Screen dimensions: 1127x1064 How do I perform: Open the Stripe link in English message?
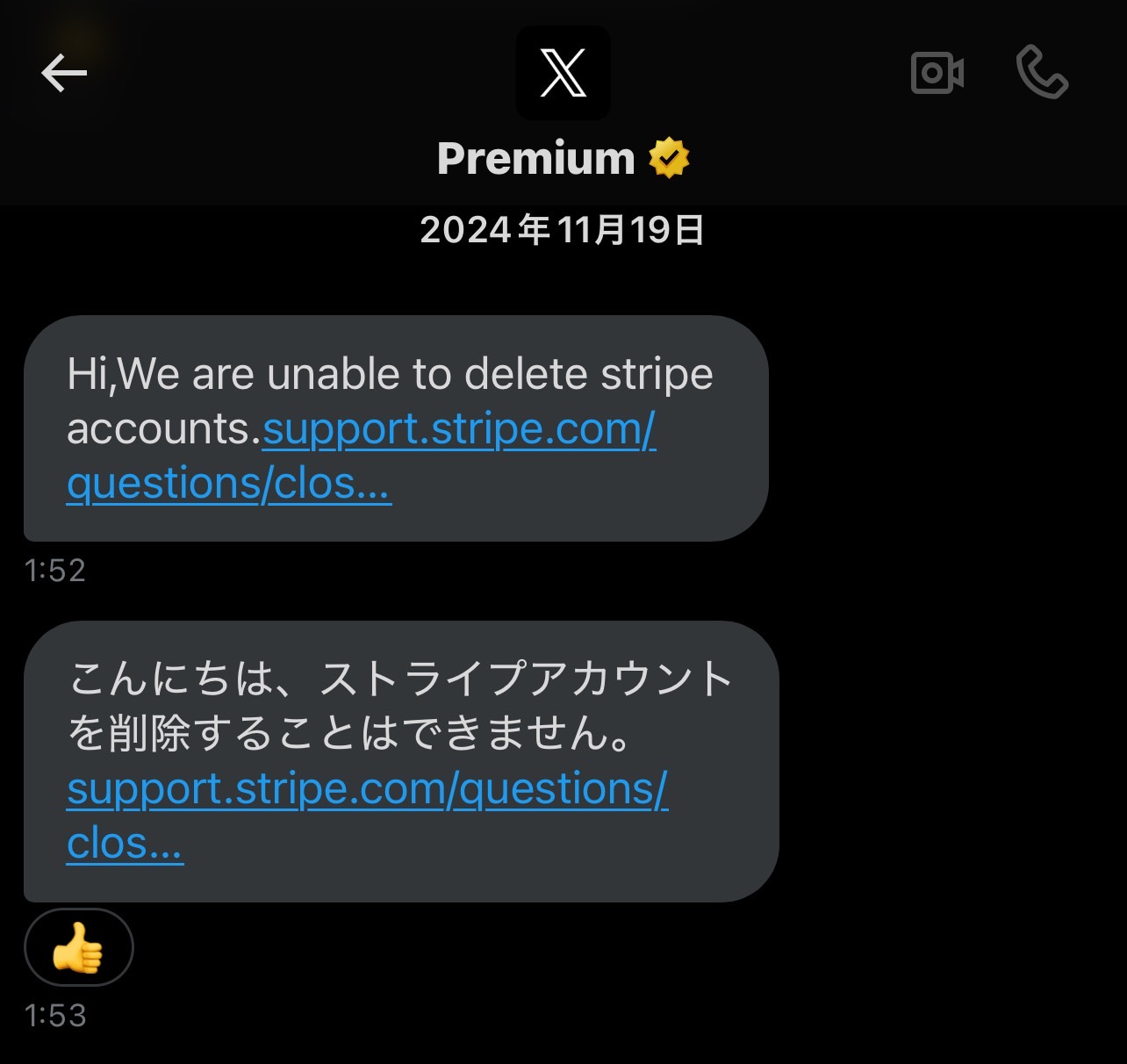[458, 430]
